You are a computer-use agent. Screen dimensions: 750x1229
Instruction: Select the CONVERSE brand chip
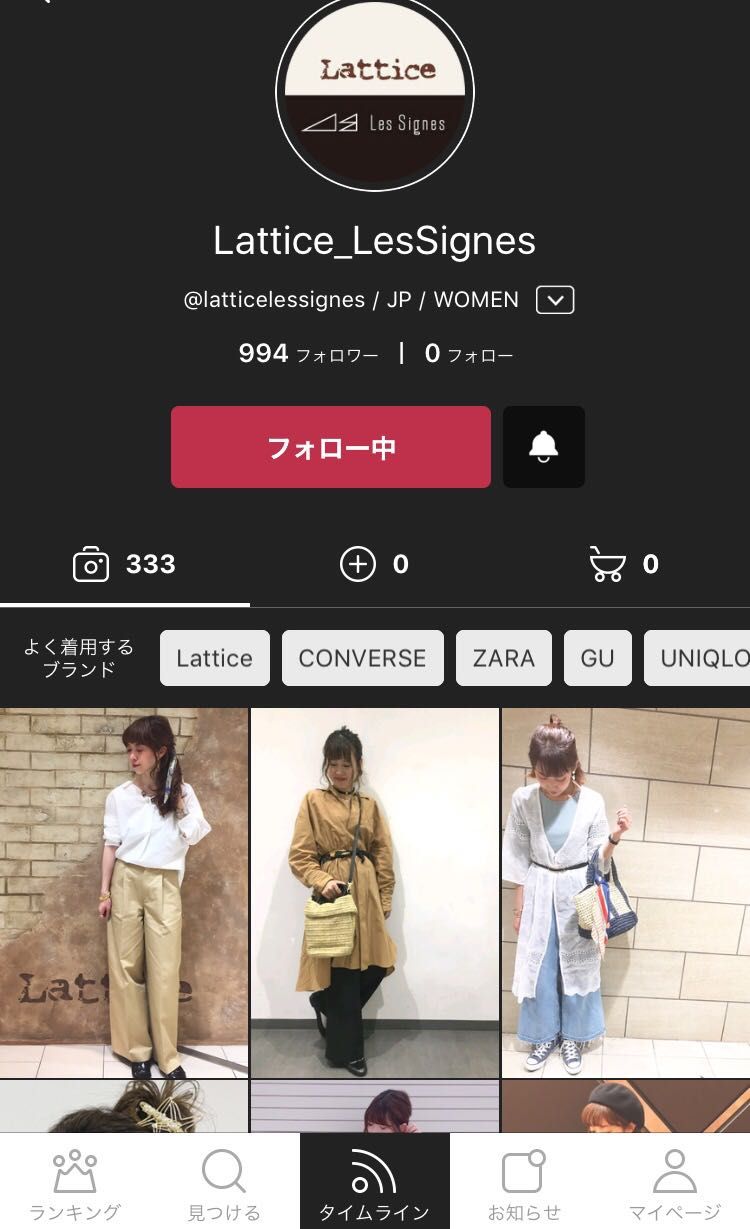[x=362, y=658]
